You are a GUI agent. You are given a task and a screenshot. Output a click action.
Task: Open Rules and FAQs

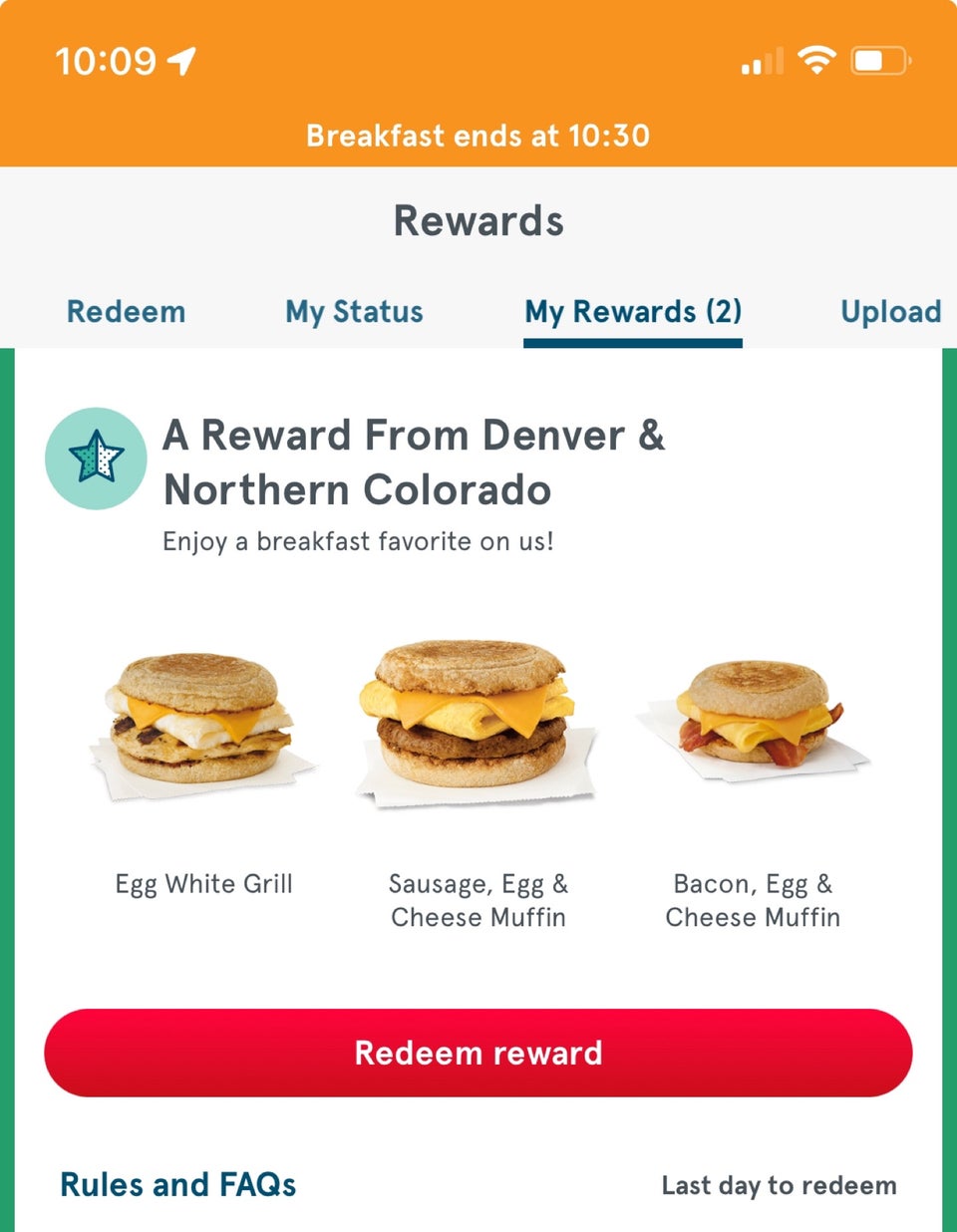178,1184
